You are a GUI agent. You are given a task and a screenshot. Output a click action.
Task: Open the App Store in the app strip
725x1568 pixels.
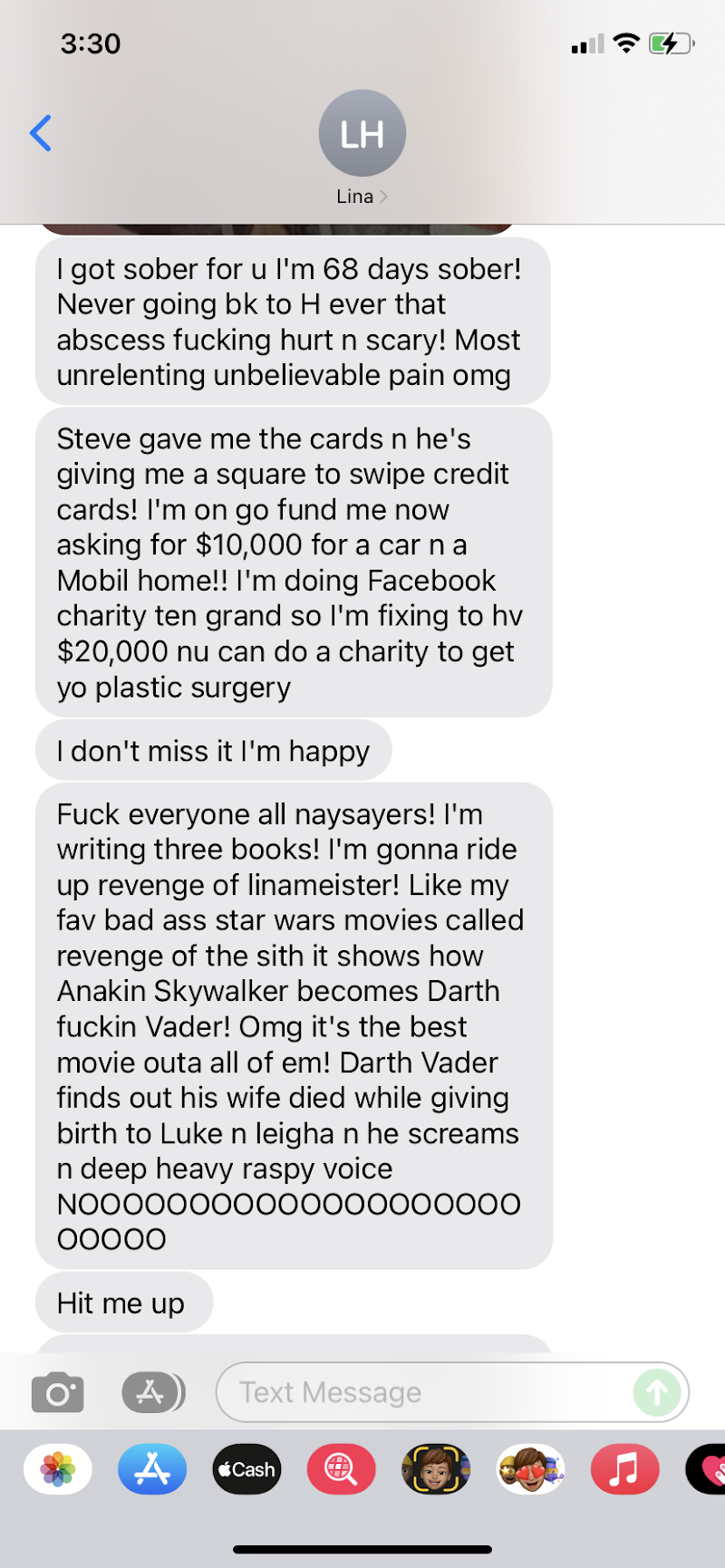tap(152, 1468)
